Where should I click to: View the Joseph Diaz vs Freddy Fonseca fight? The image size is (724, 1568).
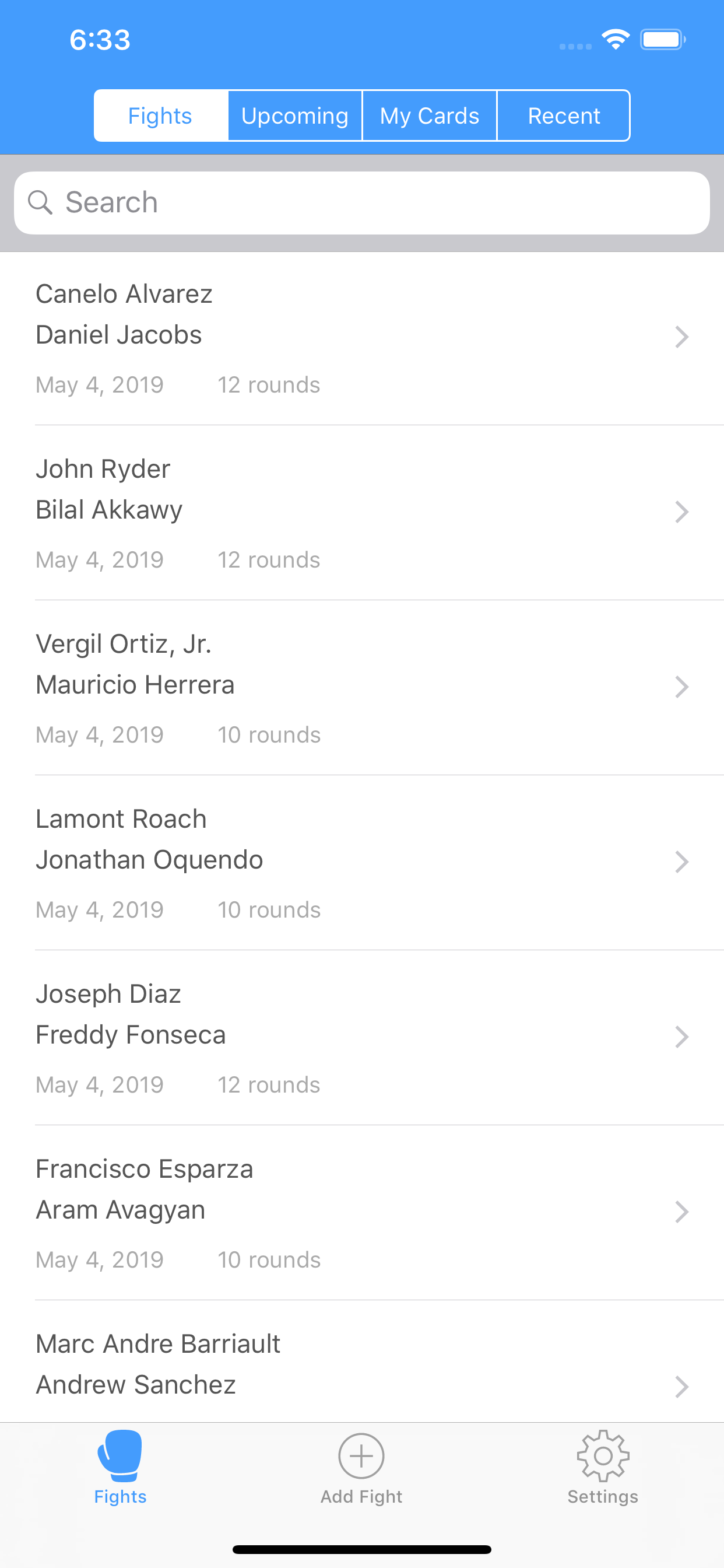click(x=362, y=1038)
